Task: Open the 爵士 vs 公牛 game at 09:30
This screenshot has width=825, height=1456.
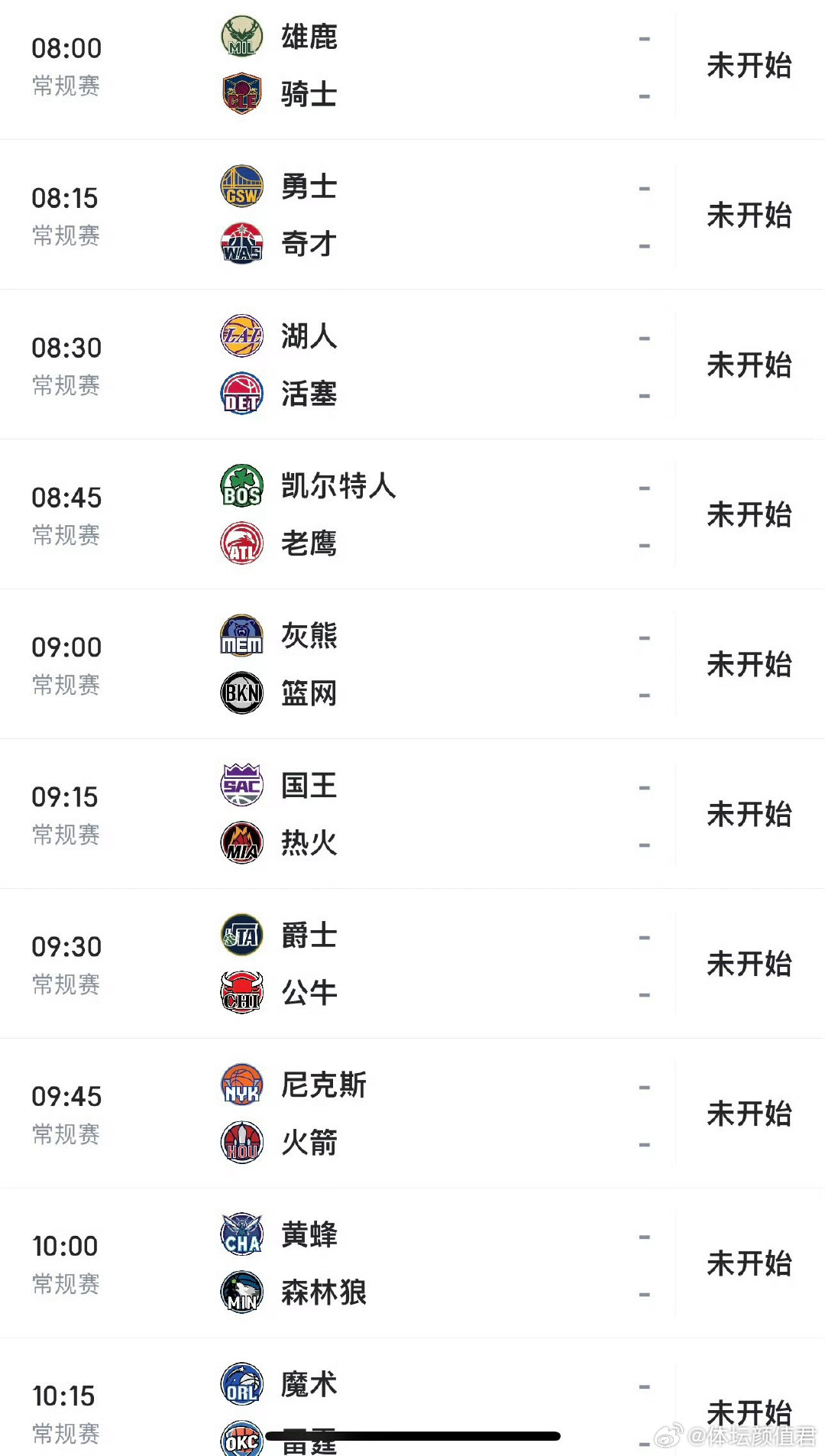Action: [x=412, y=964]
